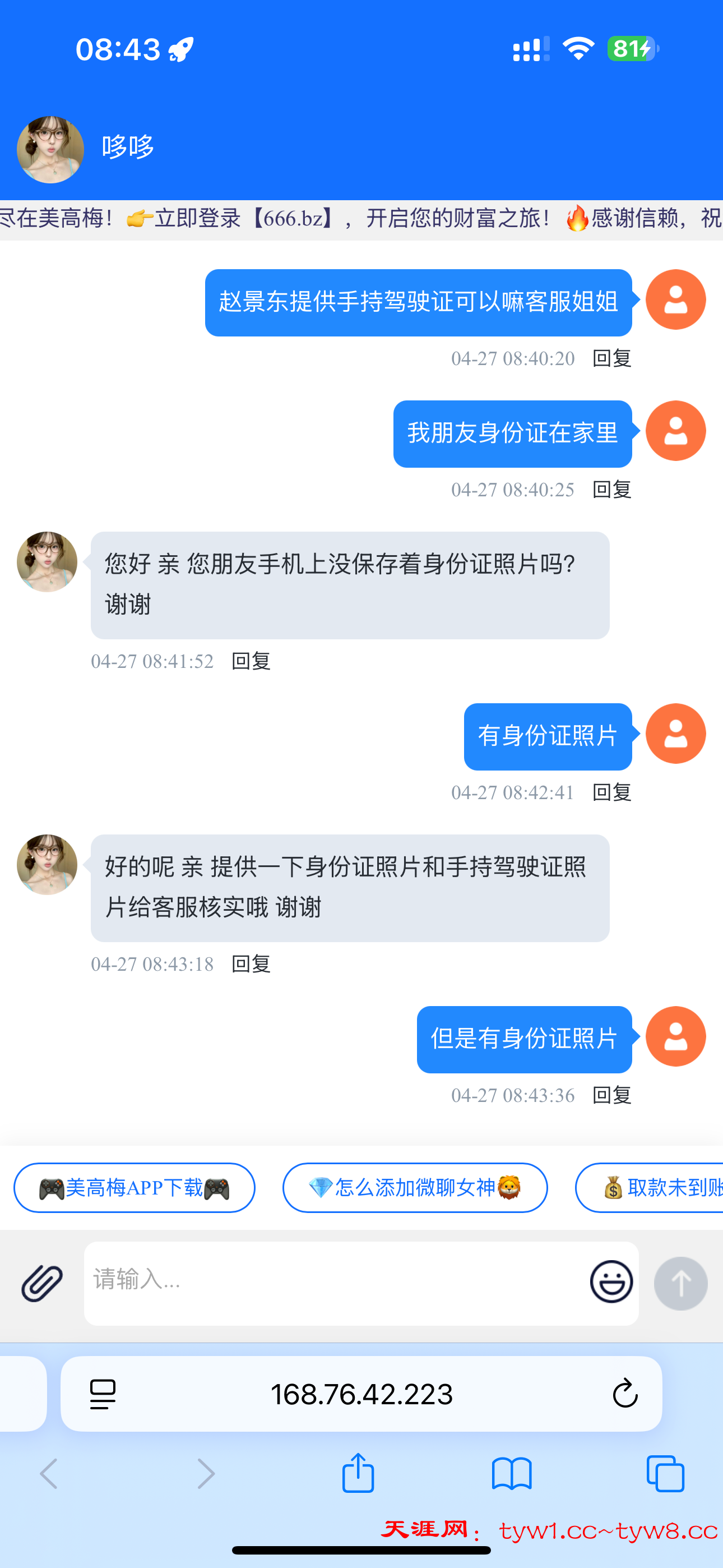Reply to message 有身份证照片 at 08:42:41
The height and width of the screenshot is (1568, 723).
[x=611, y=792]
